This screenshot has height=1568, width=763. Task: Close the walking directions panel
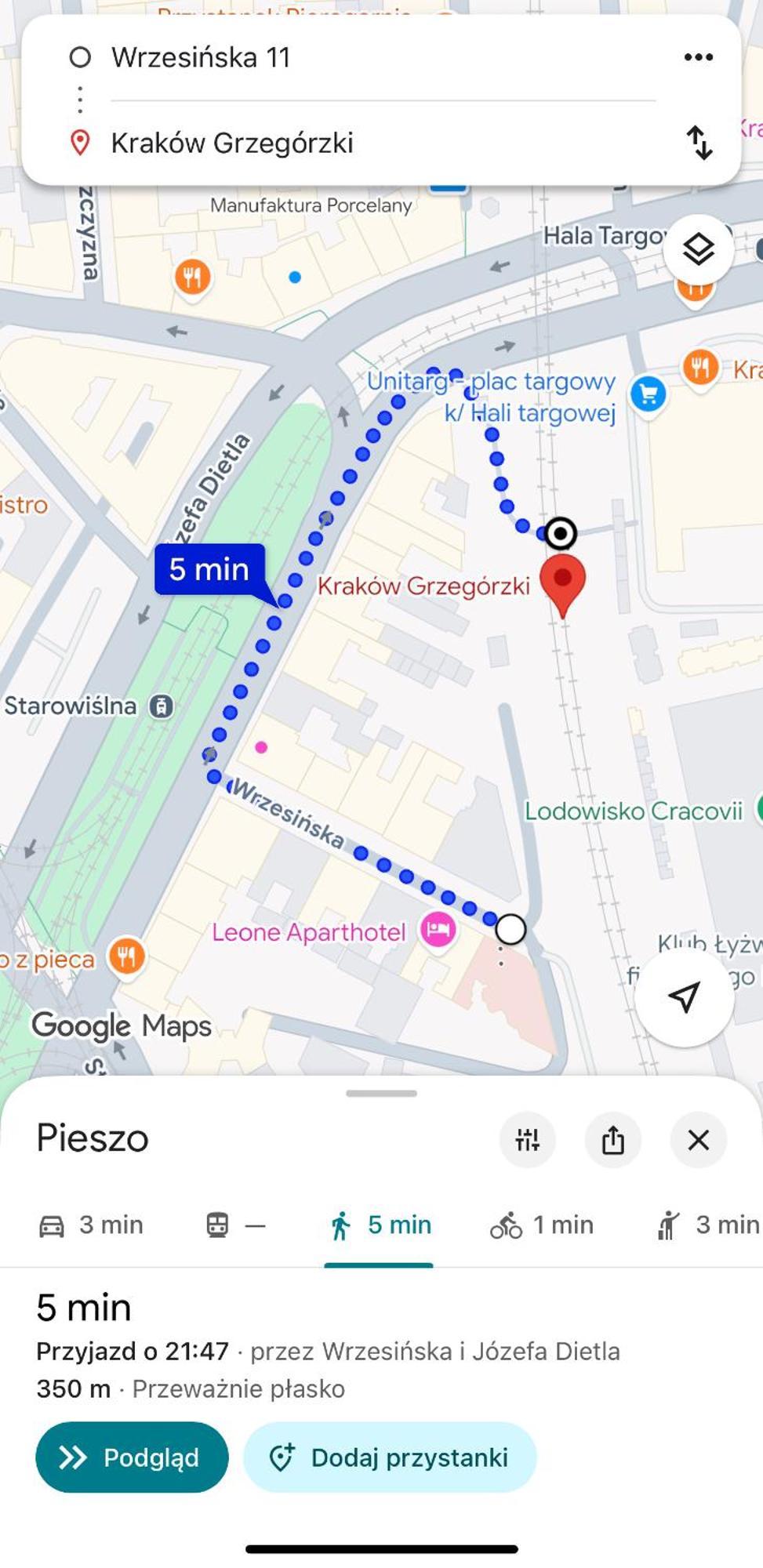pyautogui.click(x=698, y=1140)
